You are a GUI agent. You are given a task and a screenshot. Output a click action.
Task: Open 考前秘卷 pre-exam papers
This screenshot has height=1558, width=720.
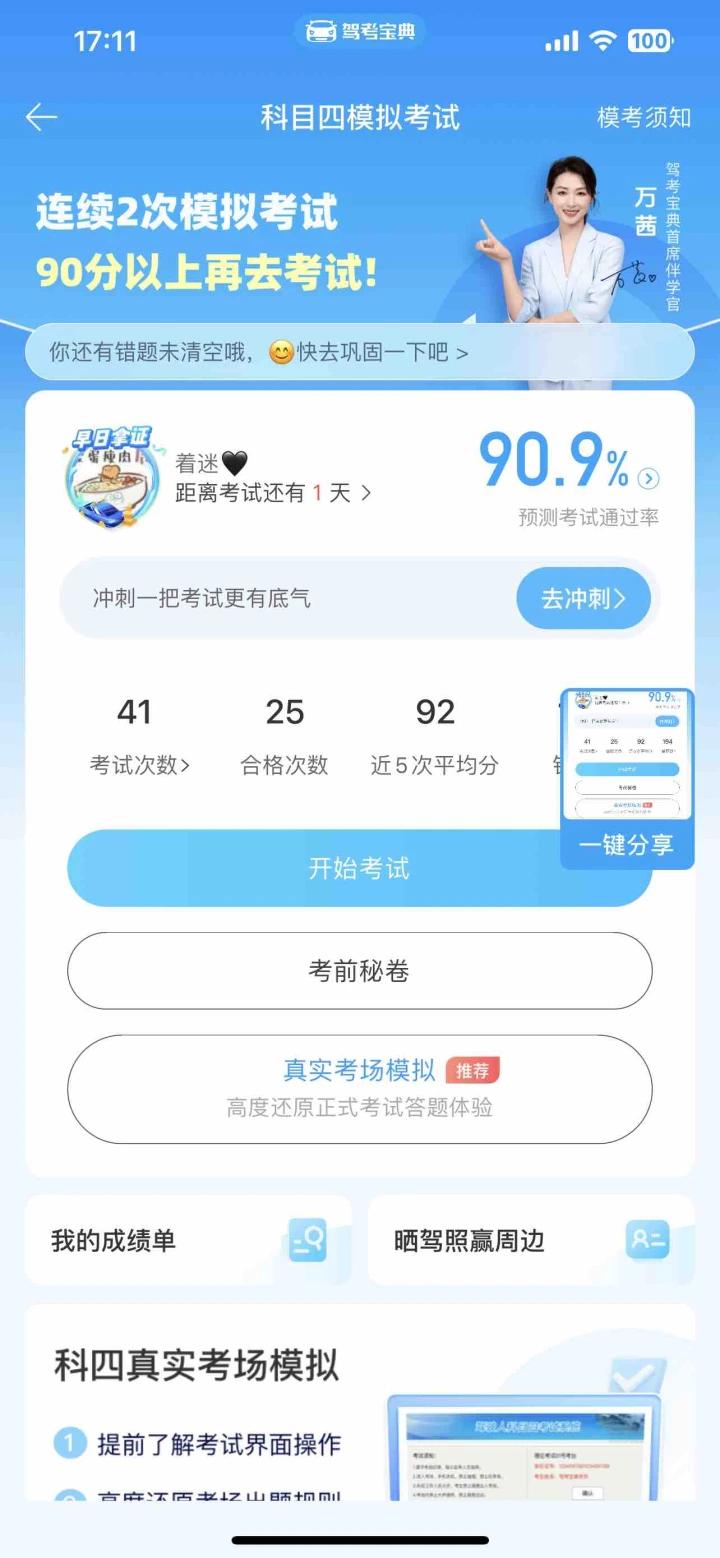click(x=359, y=971)
